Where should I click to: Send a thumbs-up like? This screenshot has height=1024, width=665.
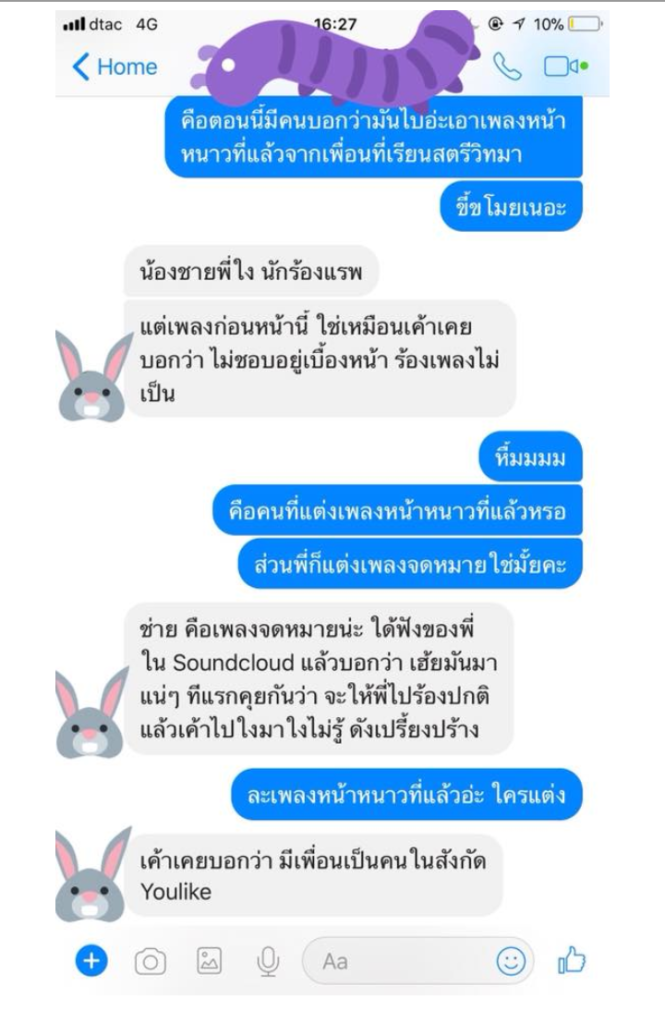pyautogui.click(x=572, y=962)
